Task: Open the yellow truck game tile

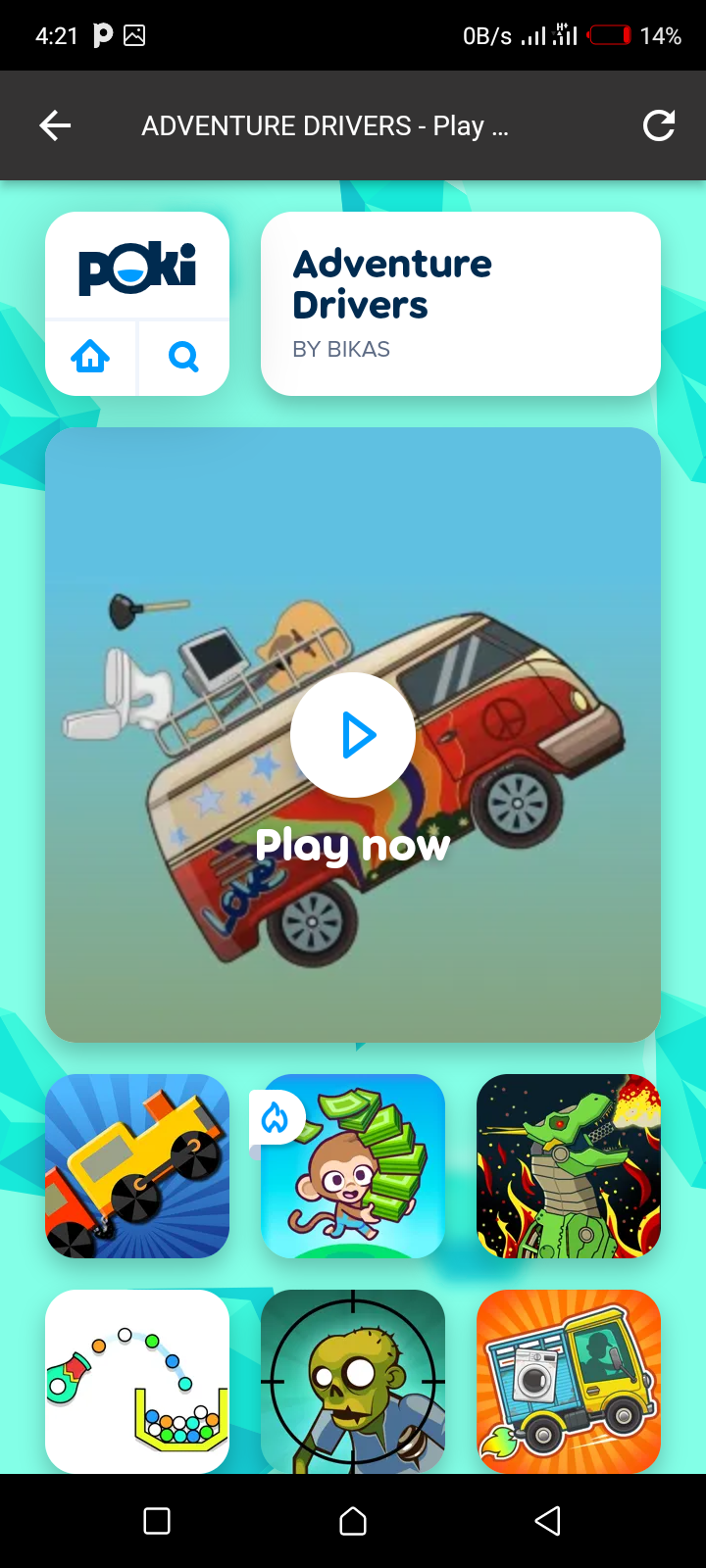Action: click(x=137, y=1166)
